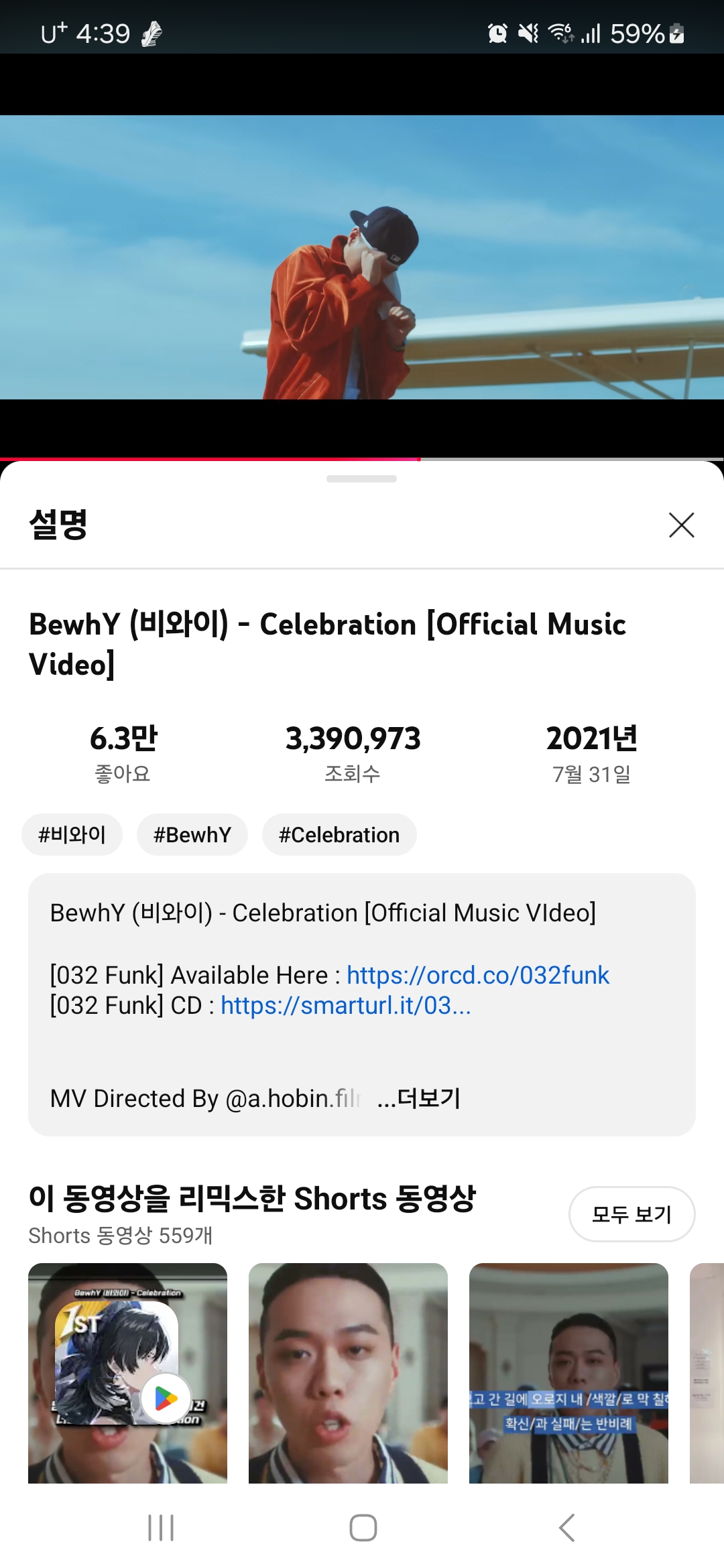Screen dimensions: 724x1568
Task: Open the Short with Korean lyric captions
Action: click(x=568, y=1372)
